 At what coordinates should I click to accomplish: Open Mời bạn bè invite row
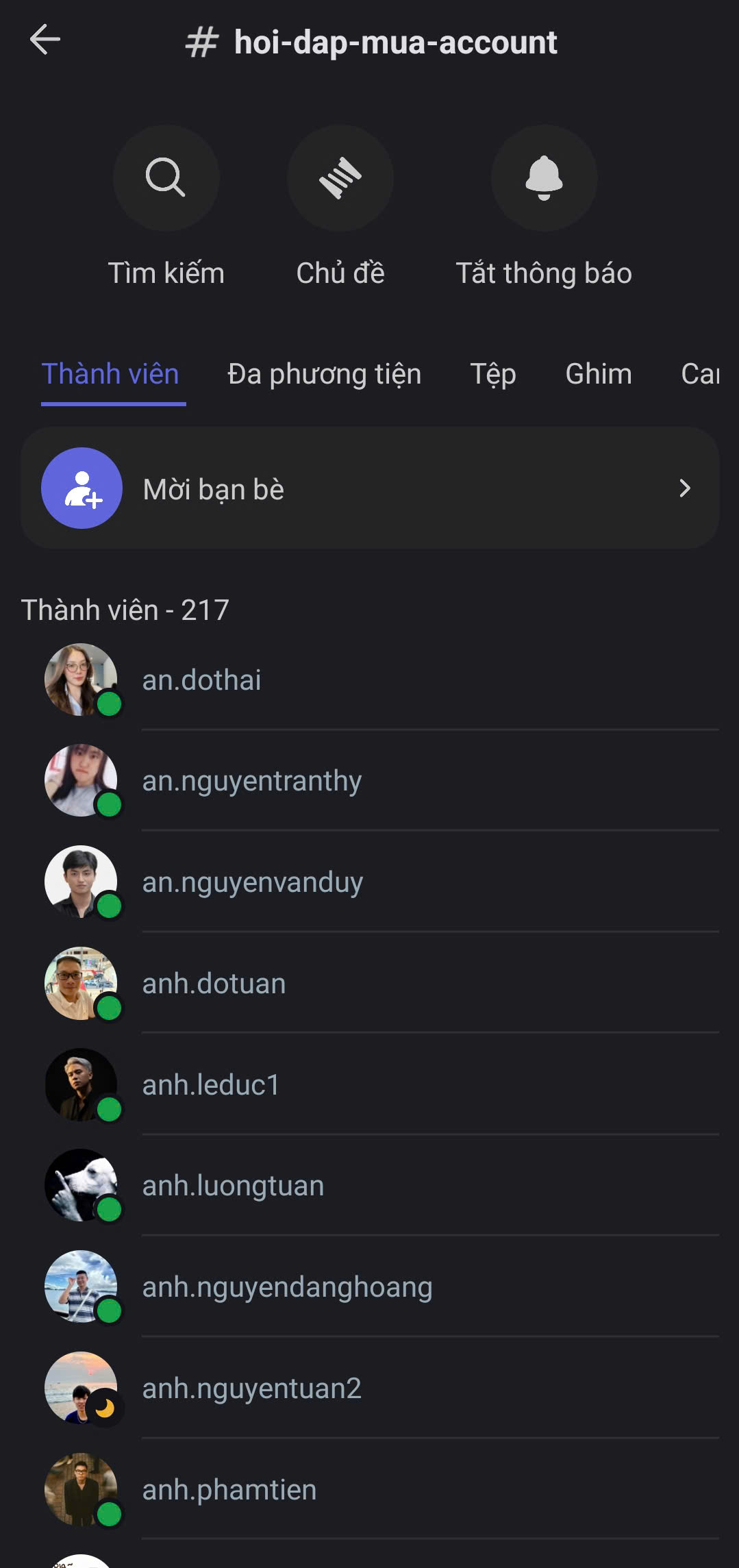370,488
